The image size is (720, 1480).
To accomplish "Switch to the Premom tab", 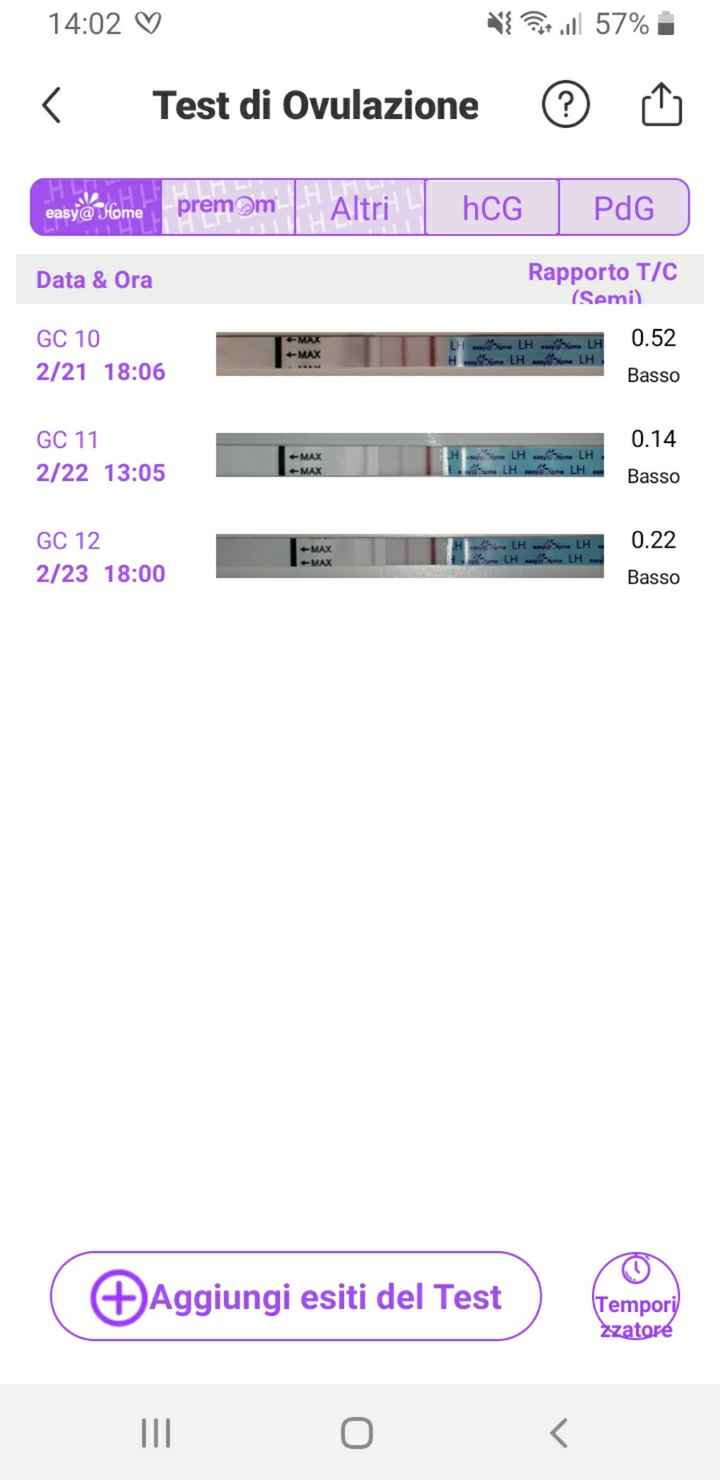I will tap(228, 208).
